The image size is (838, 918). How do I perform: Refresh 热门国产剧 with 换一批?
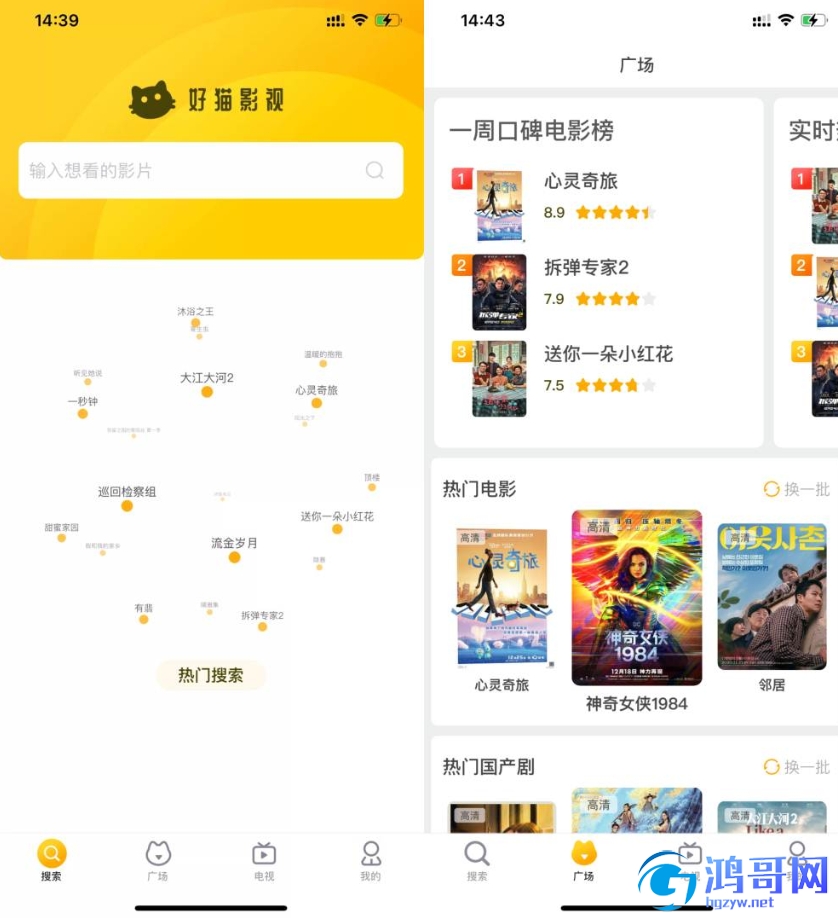[797, 767]
